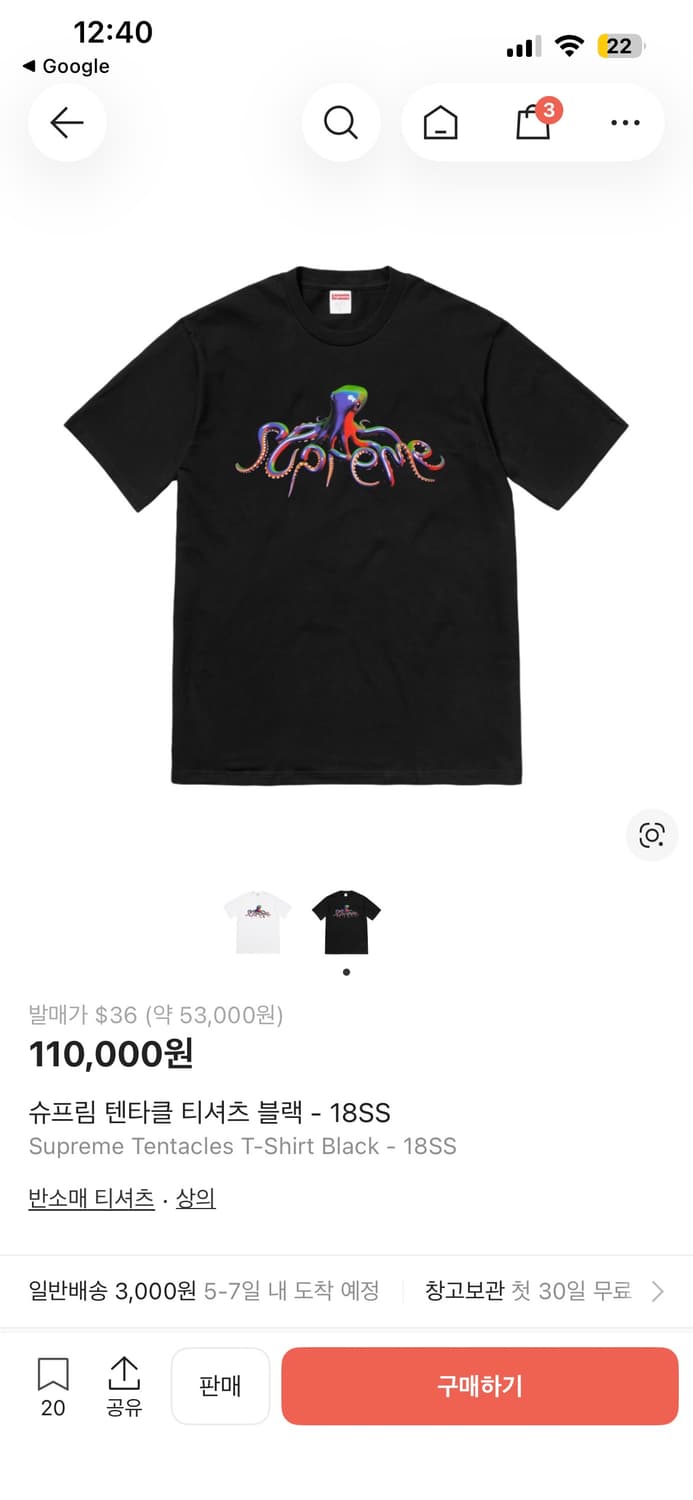Tap the image search camera icon
Screen dimensions: 693x1500
coord(652,835)
